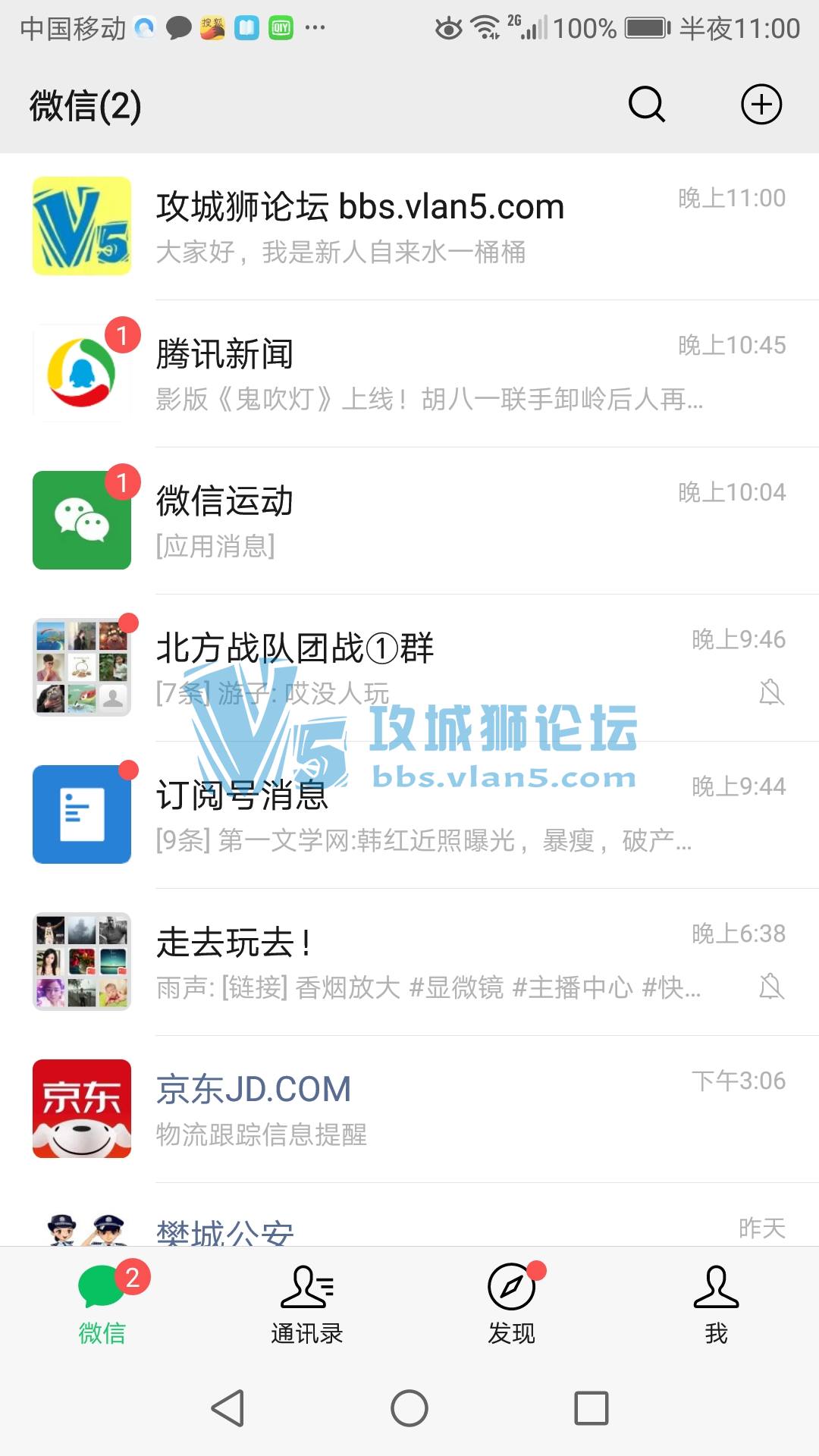819x1456 pixels.
Task: Tap the plus icon to add
Action: [761, 105]
